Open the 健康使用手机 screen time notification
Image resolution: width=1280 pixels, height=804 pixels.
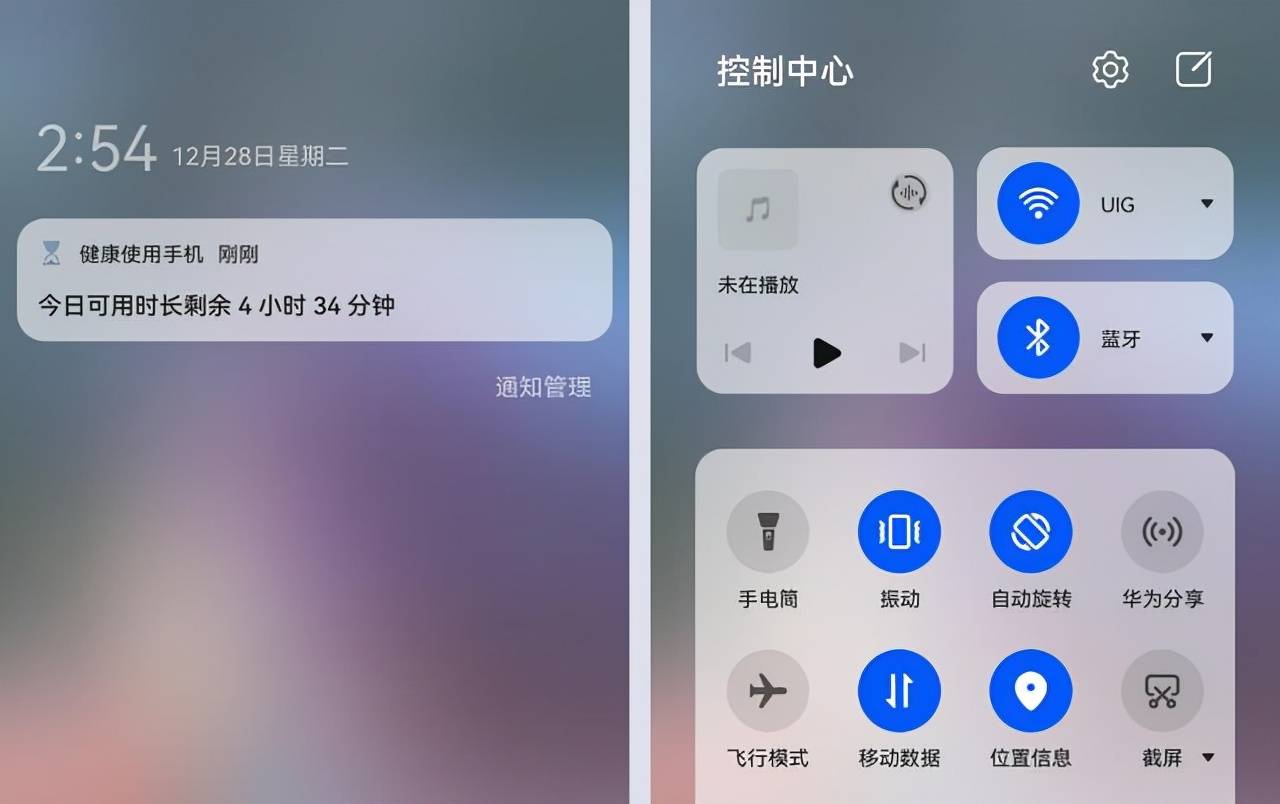coord(314,281)
